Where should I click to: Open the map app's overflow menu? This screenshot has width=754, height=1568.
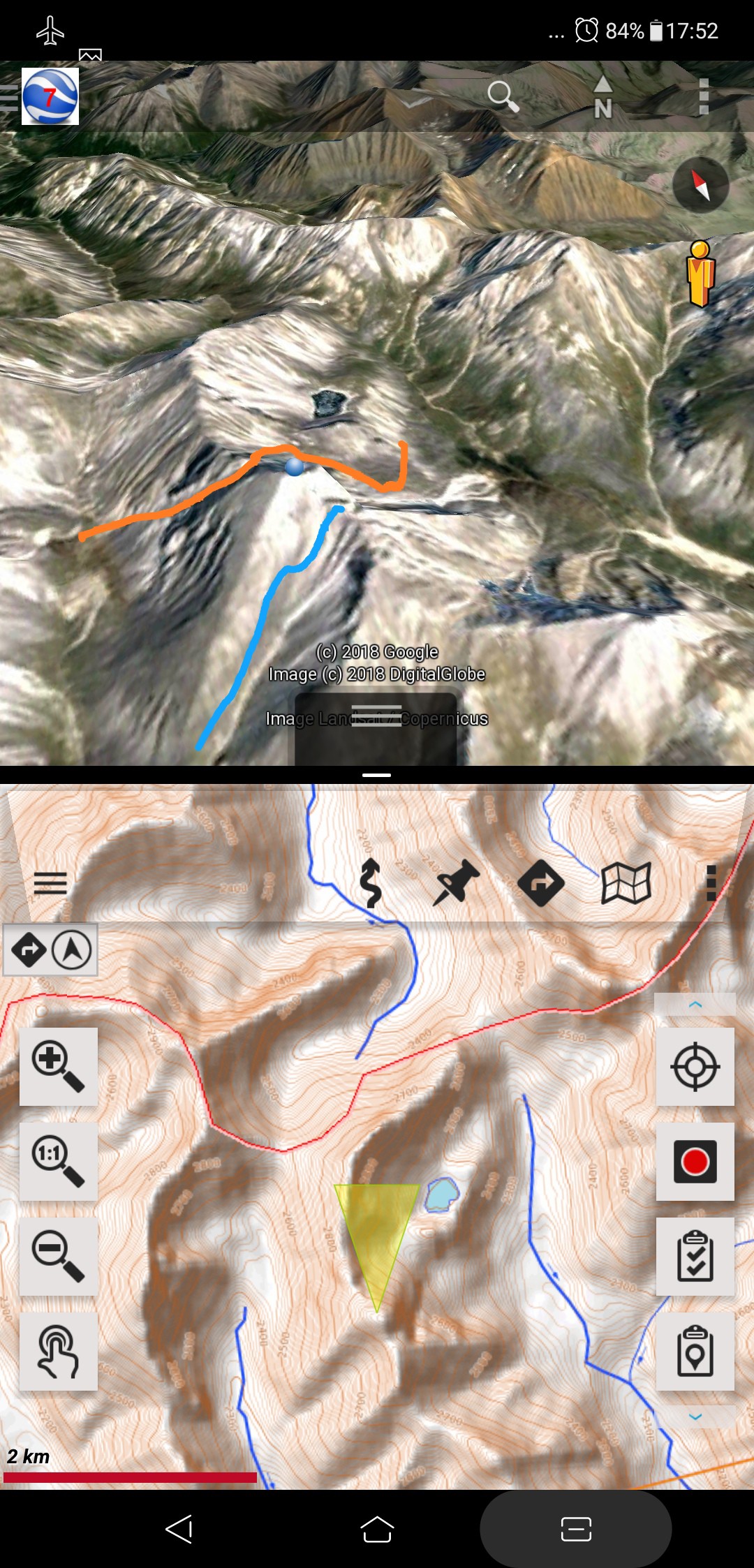pos(711,883)
